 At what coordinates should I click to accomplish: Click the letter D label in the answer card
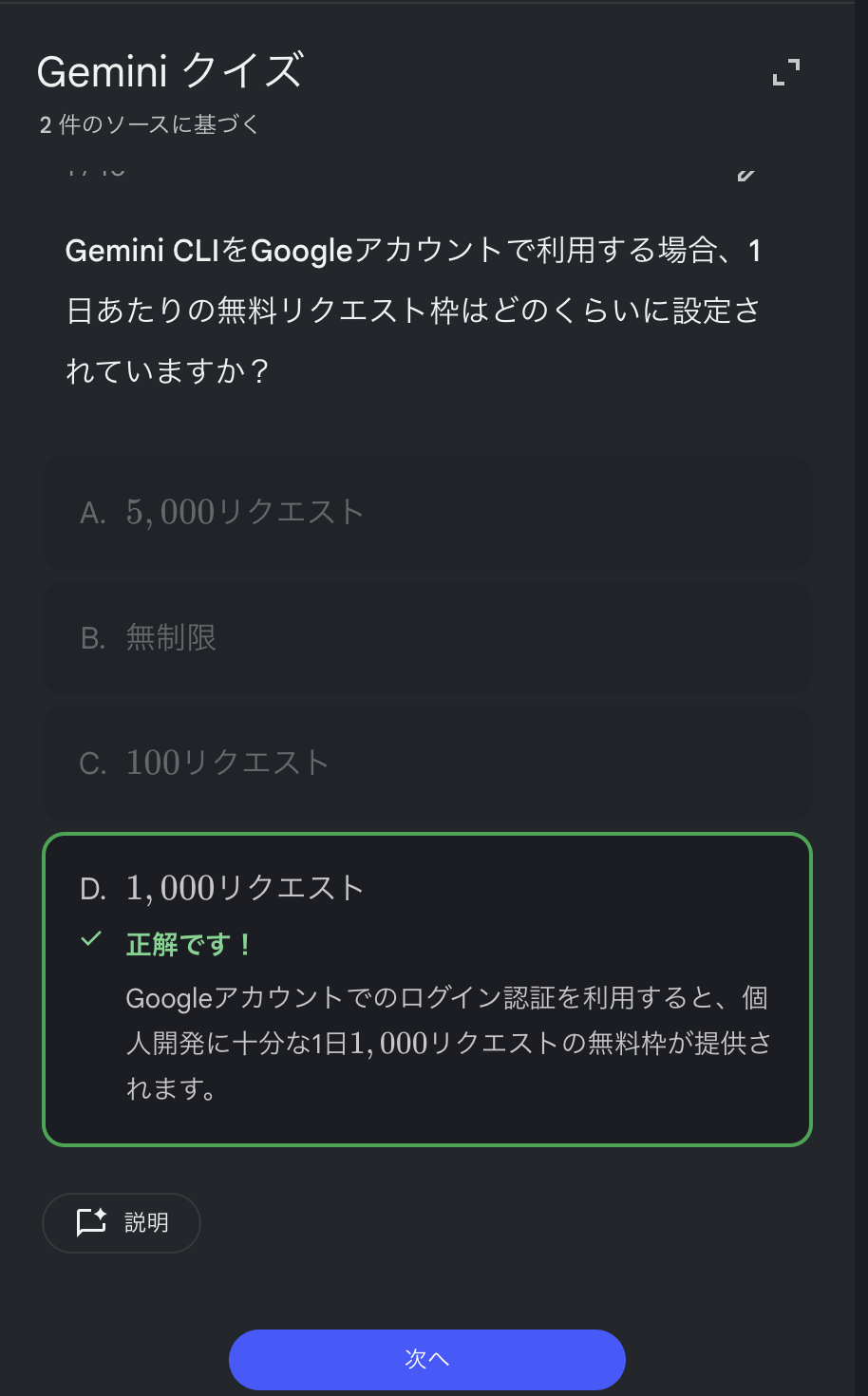pos(92,888)
